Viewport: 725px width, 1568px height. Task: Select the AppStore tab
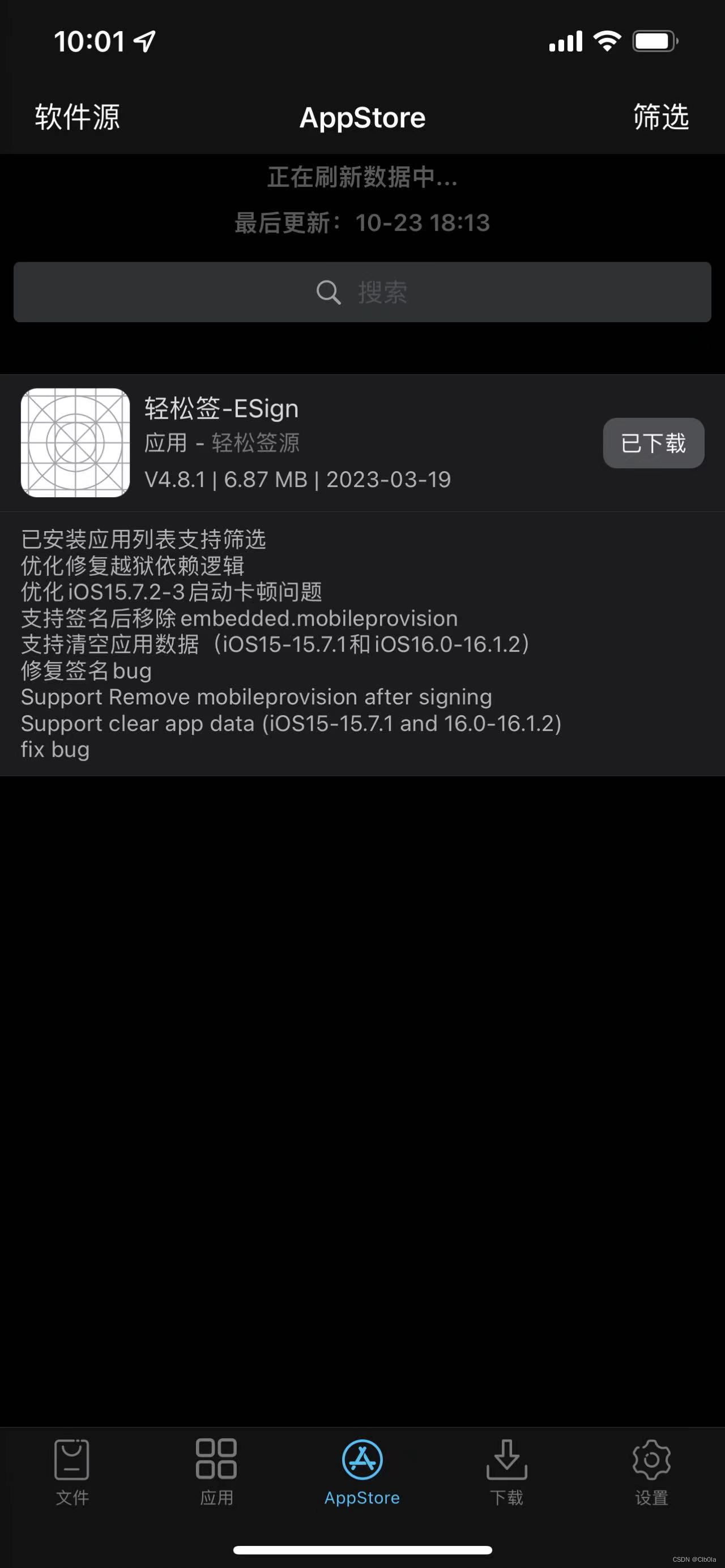pyautogui.click(x=362, y=1472)
